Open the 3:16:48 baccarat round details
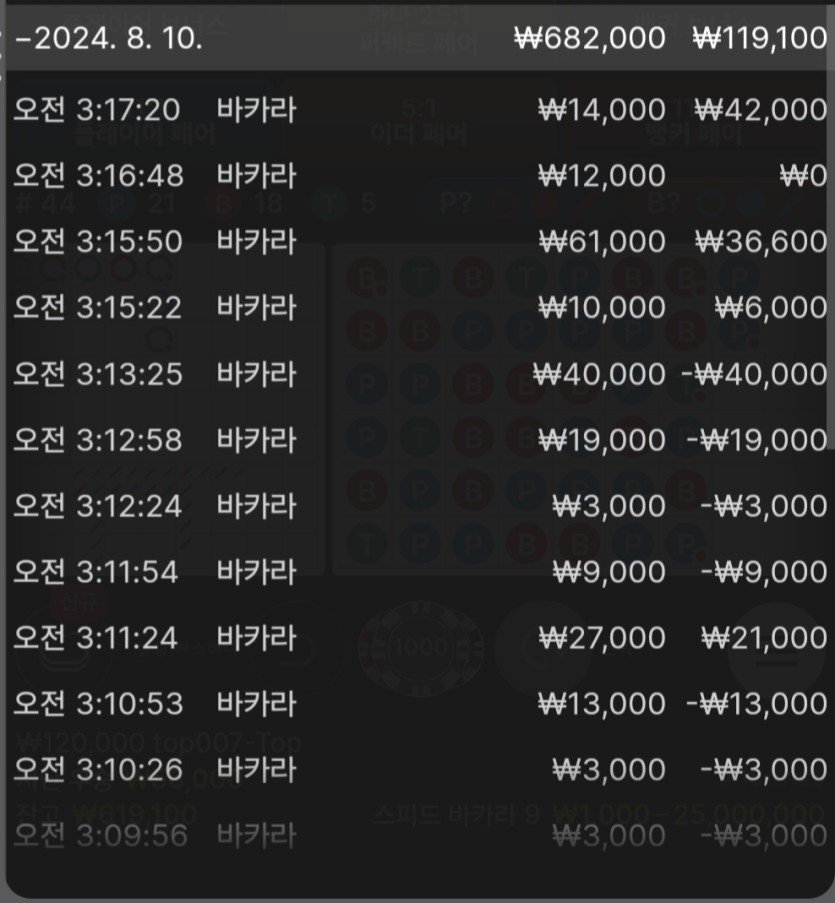 click(x=417, y=175)
